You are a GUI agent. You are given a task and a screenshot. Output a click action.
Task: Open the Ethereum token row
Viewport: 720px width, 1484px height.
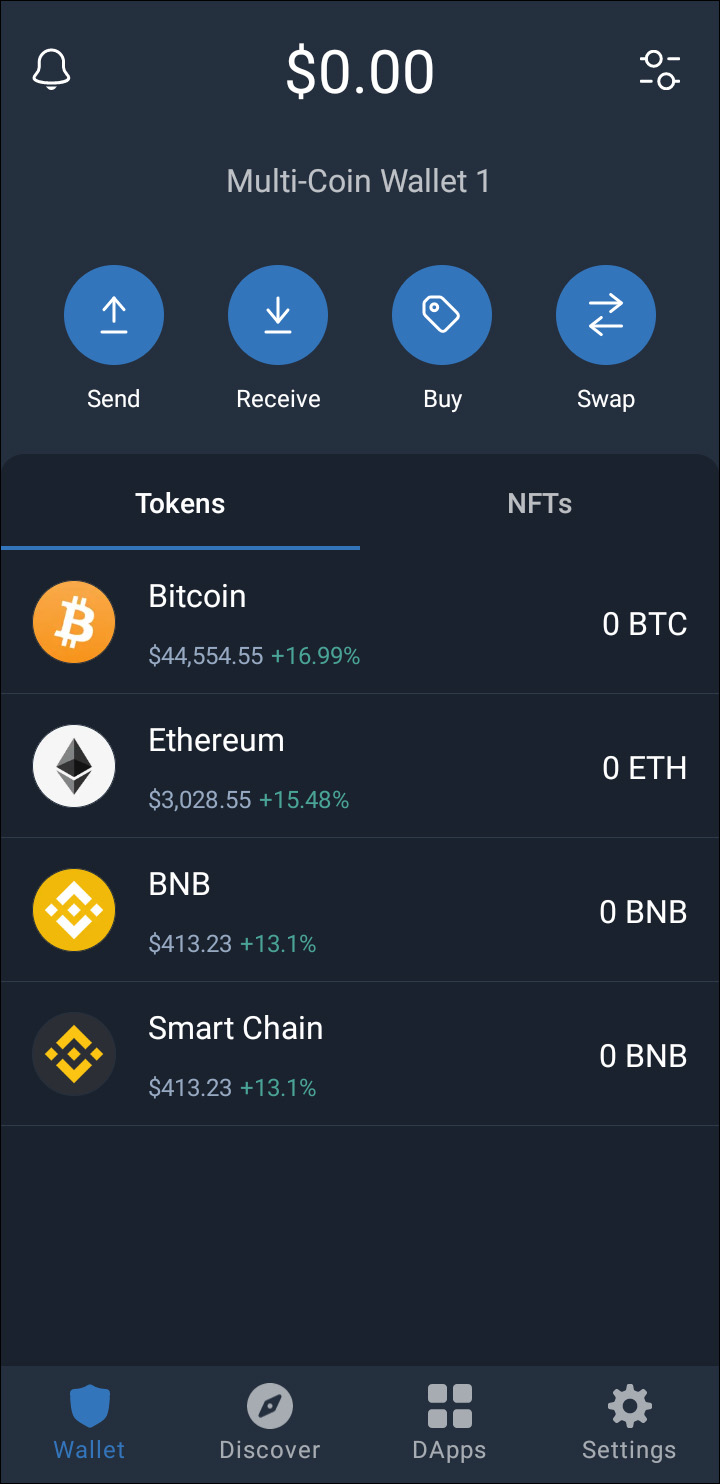360,767
